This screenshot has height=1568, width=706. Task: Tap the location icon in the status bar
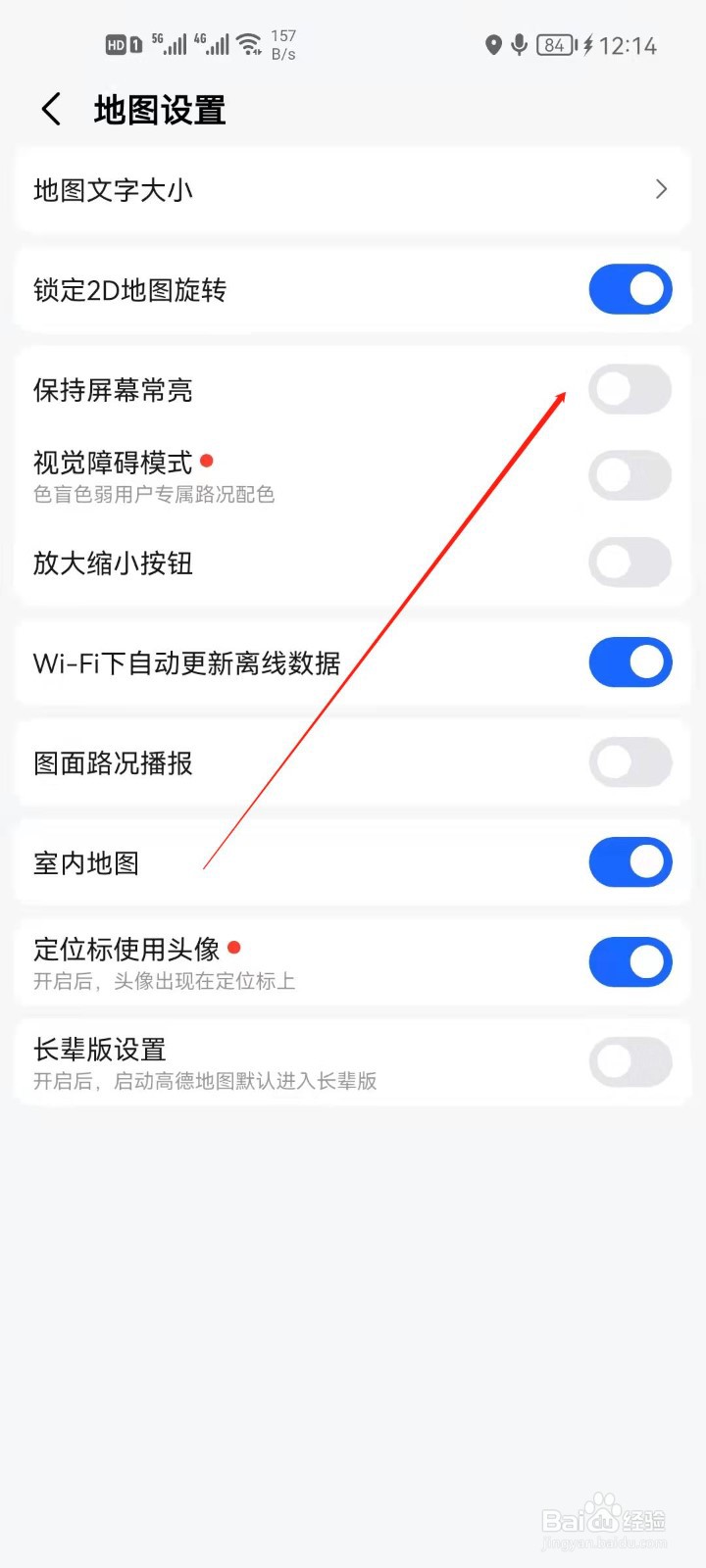tap(494, 45)
